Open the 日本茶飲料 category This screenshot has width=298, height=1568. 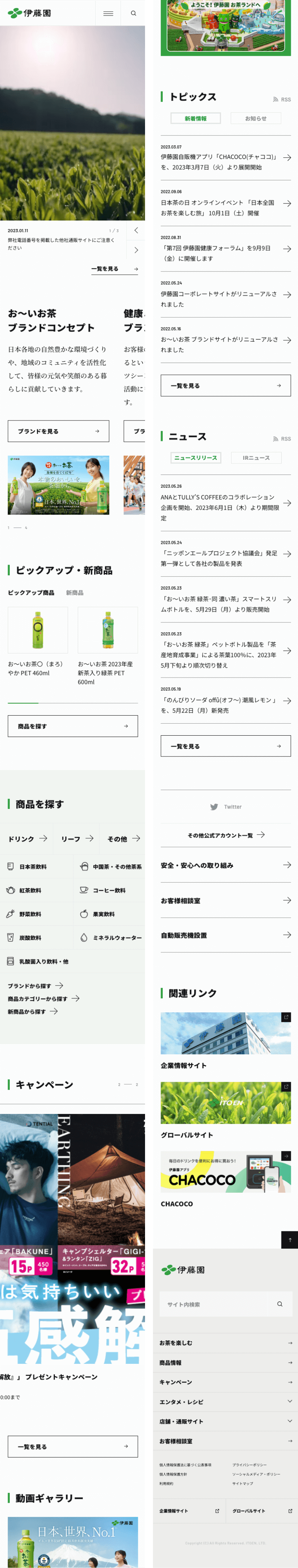click(x=33, y=866)
